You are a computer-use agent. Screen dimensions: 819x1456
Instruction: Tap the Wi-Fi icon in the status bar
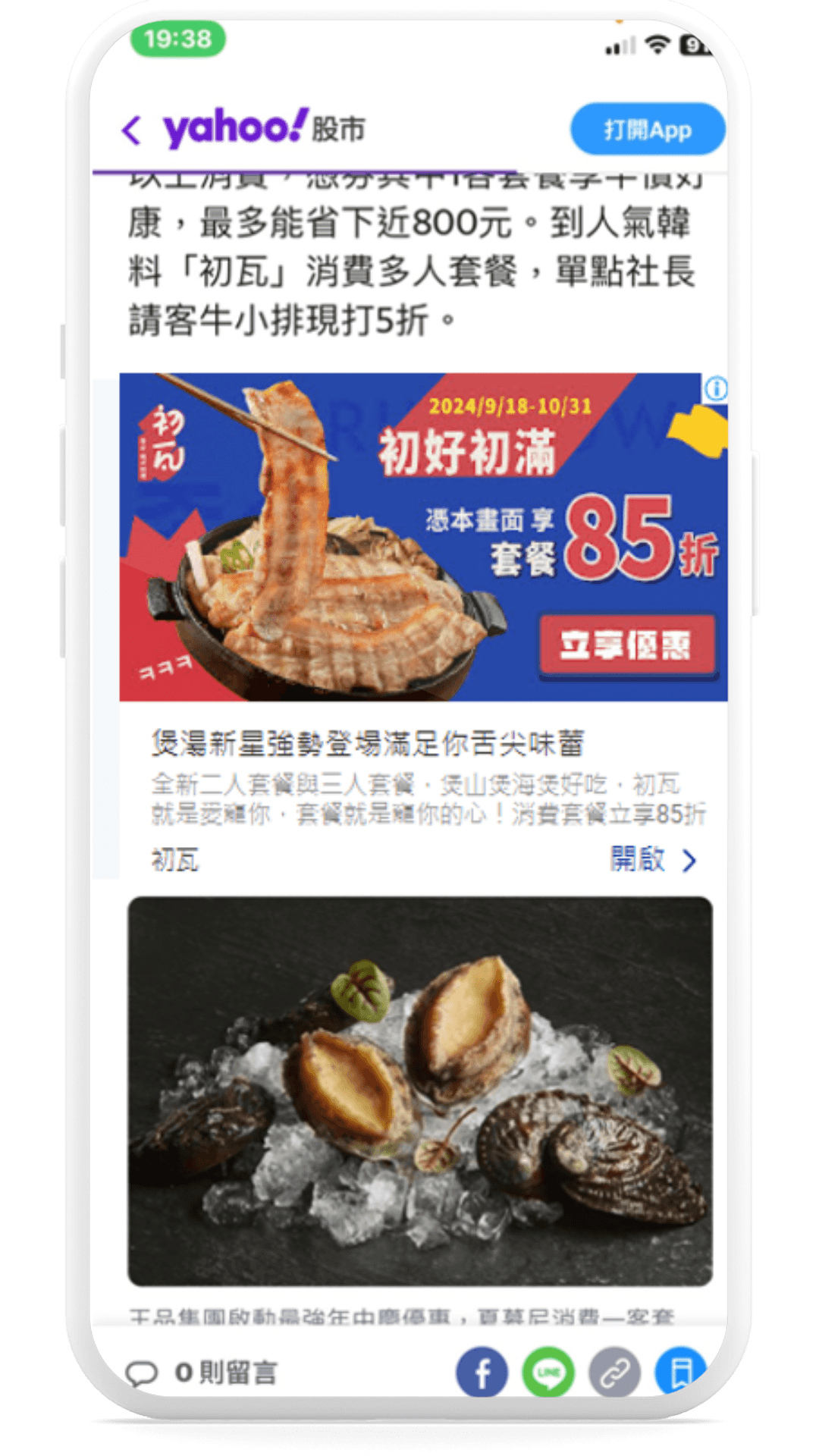click(x=659, y=44)
